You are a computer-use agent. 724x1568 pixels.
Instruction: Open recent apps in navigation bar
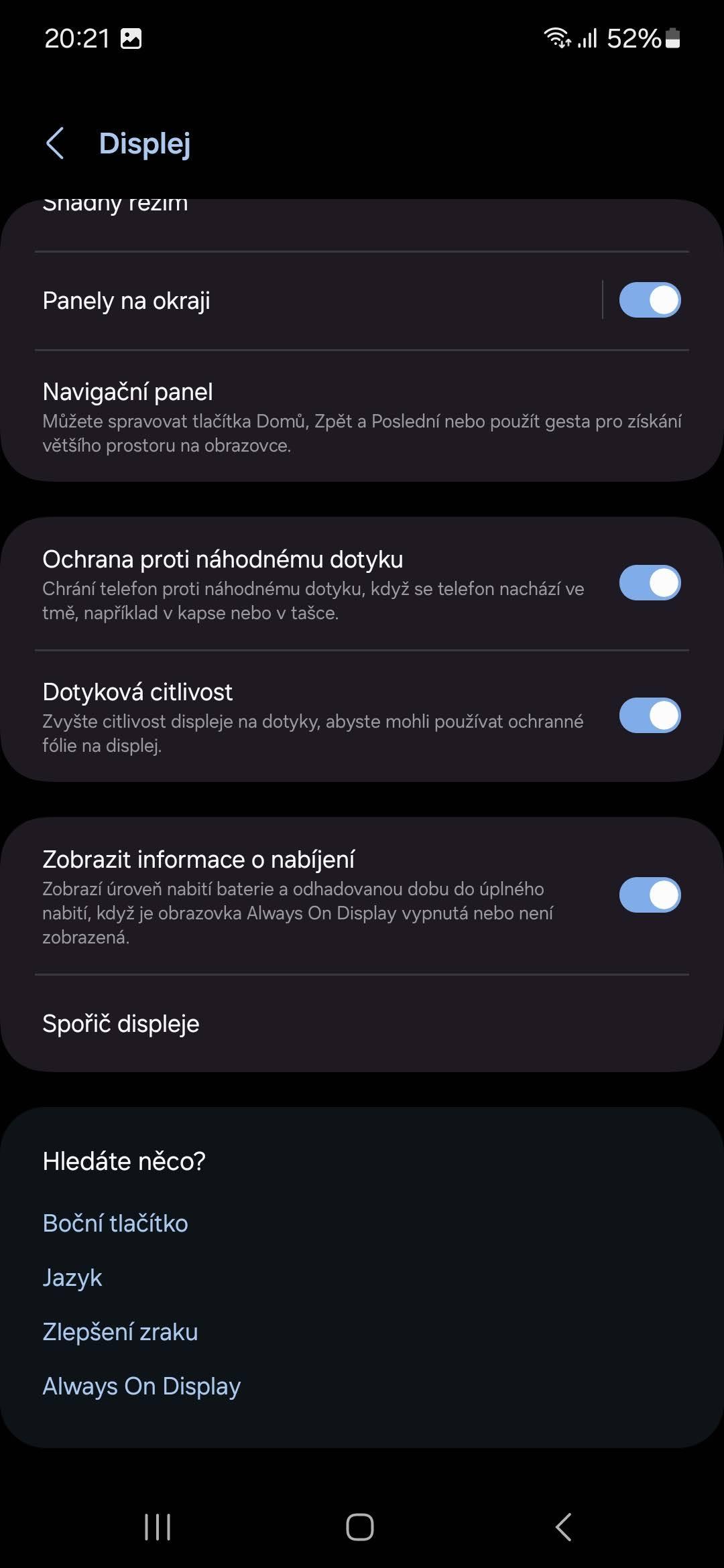tap(158, 1527)
